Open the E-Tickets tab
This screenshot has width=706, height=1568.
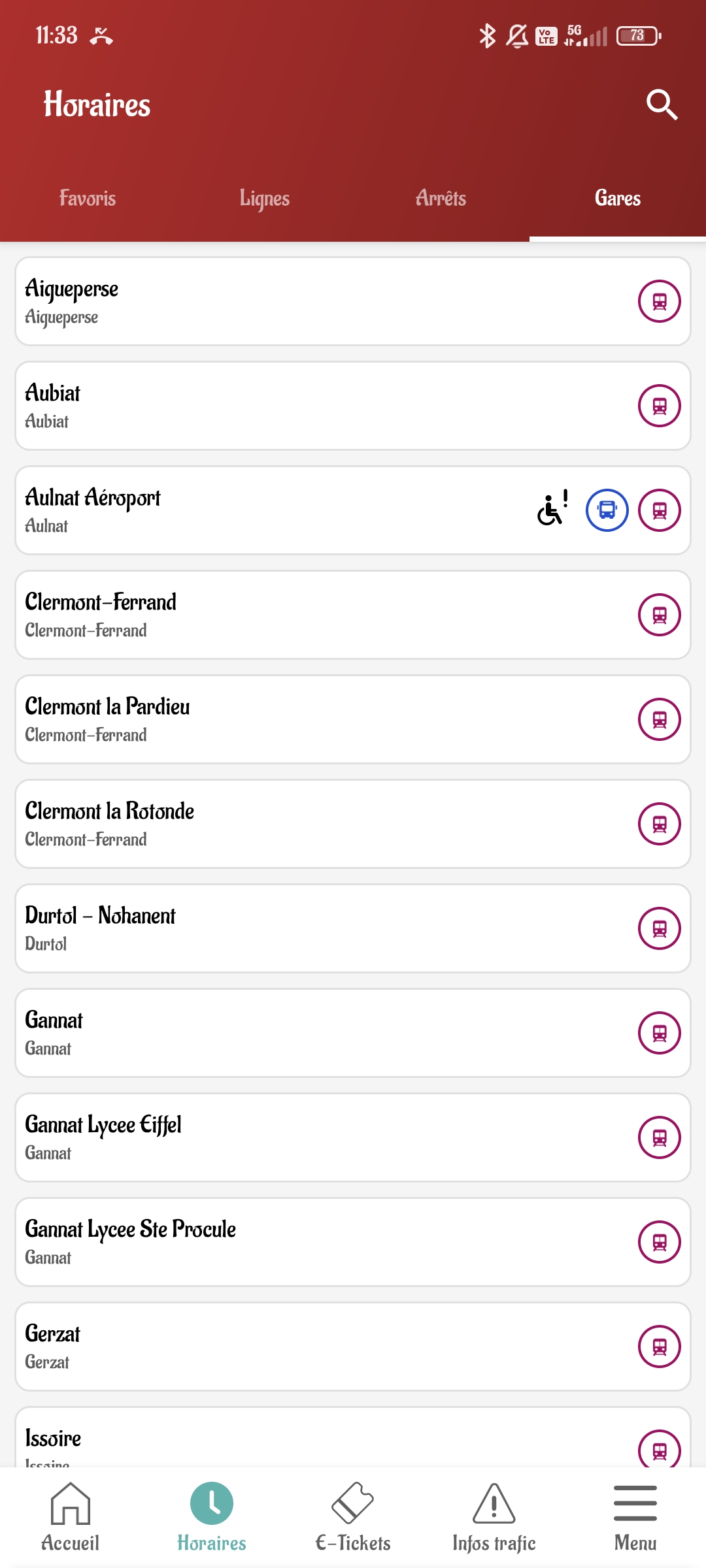point(353,1517)
